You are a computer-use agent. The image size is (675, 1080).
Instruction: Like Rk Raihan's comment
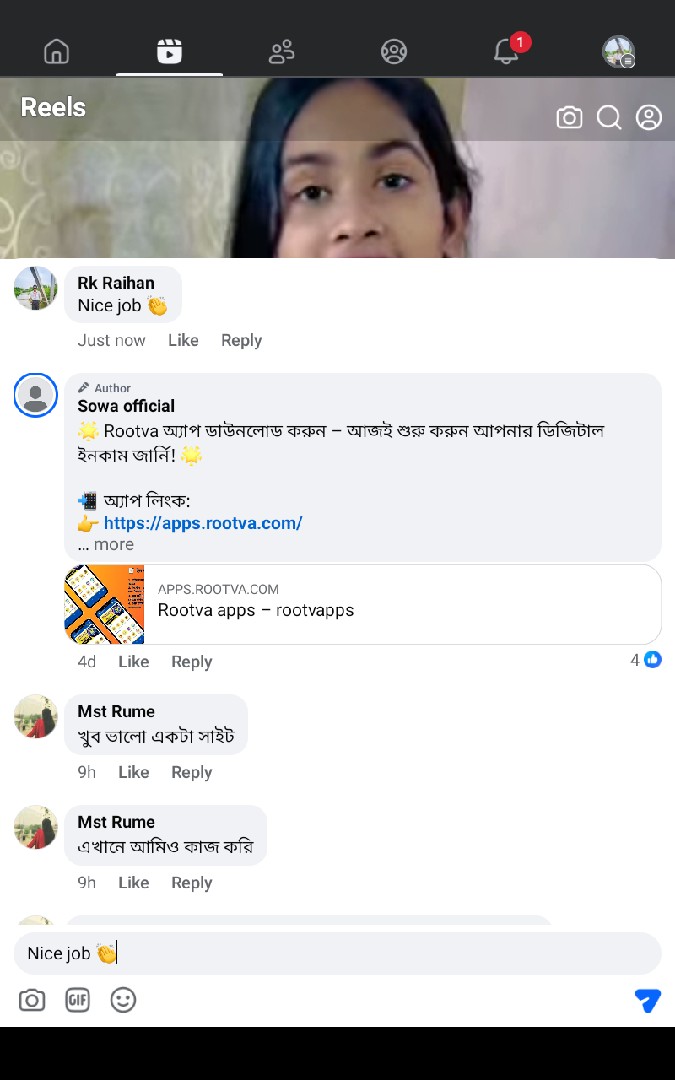[x=183, y=340]
